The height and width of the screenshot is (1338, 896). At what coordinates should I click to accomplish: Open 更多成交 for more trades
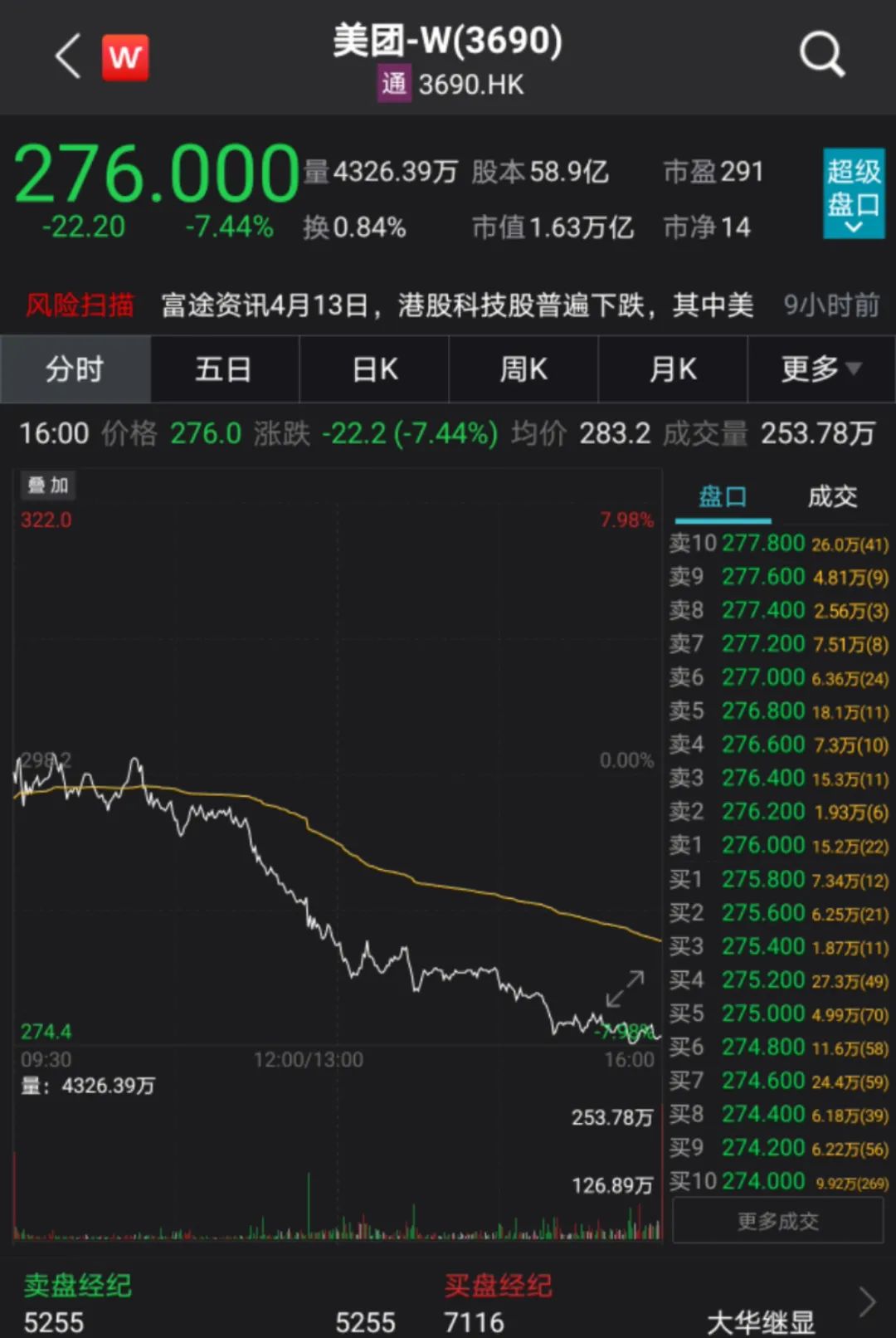(778, 1221)
